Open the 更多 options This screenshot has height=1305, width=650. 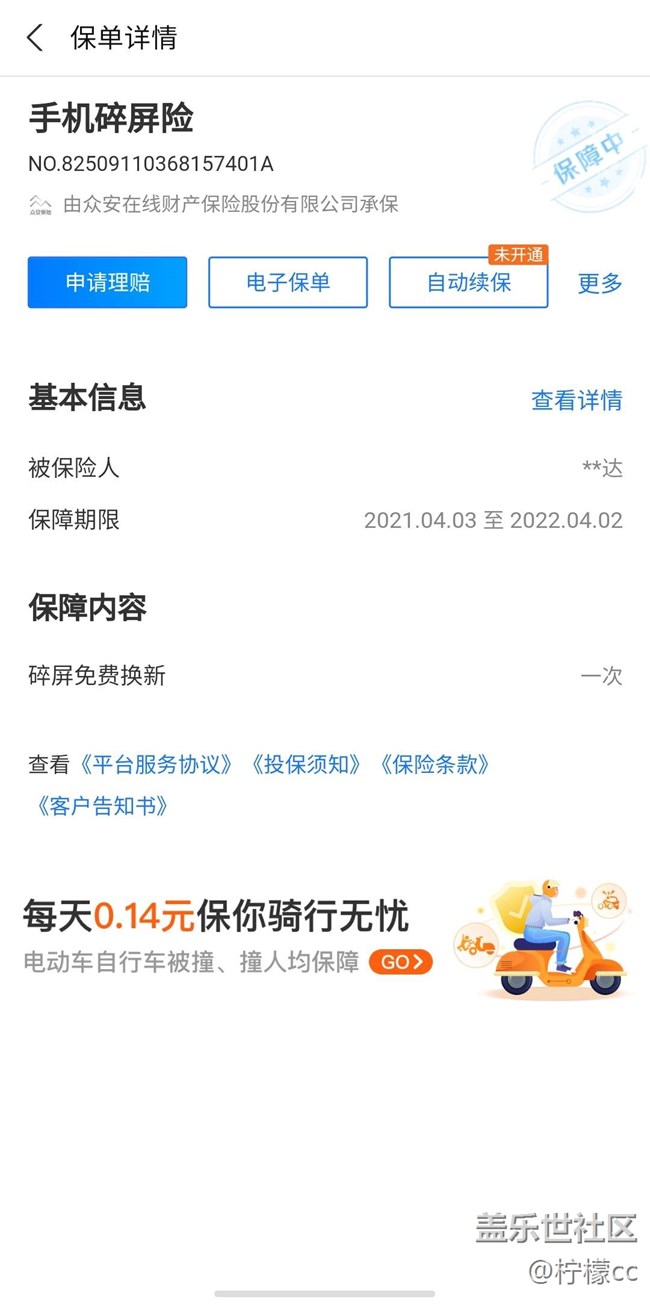pyautogui.click(x=600, y=283)
